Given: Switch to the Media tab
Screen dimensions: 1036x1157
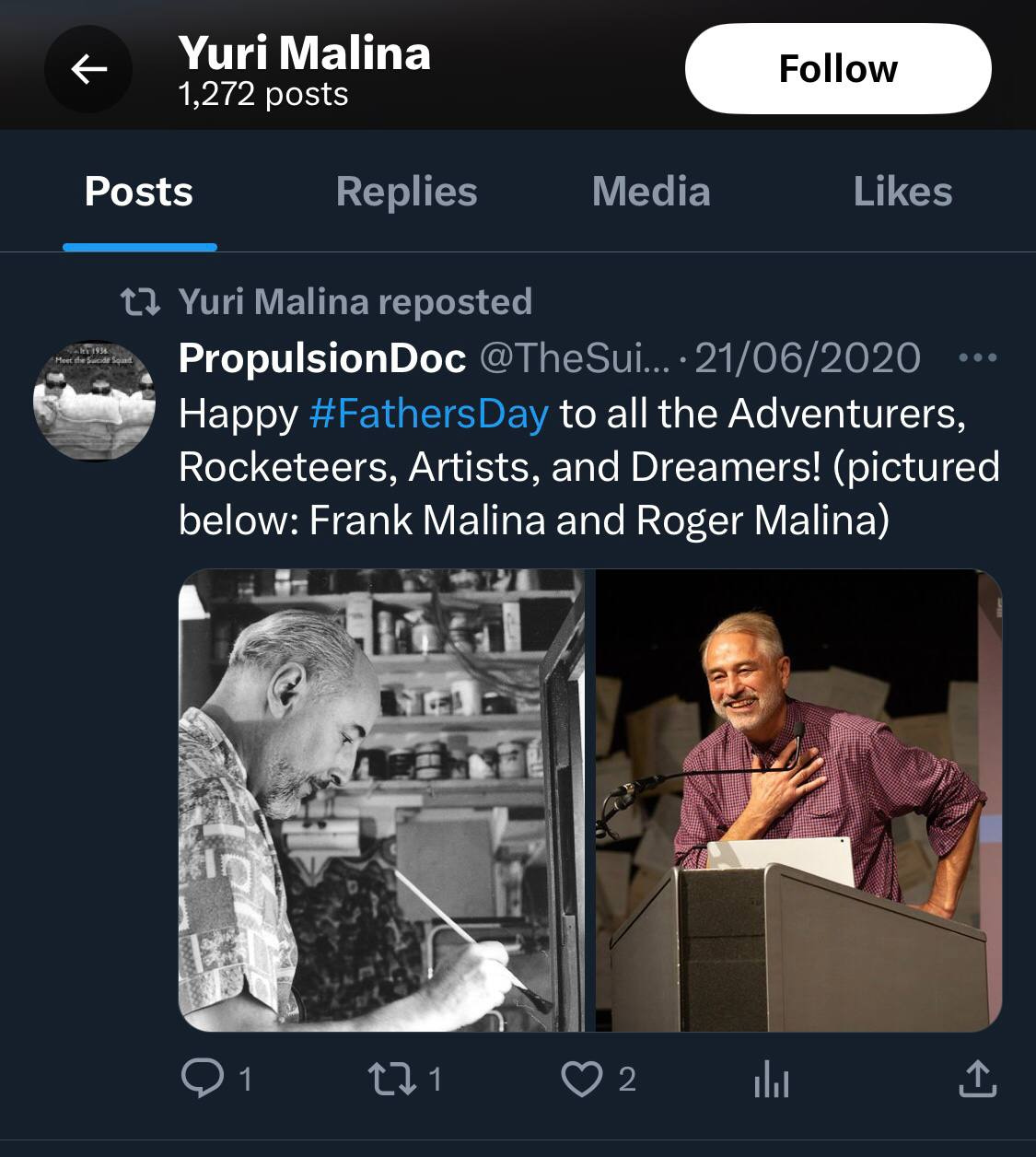Looking at the screenshot, I should 651,192.
